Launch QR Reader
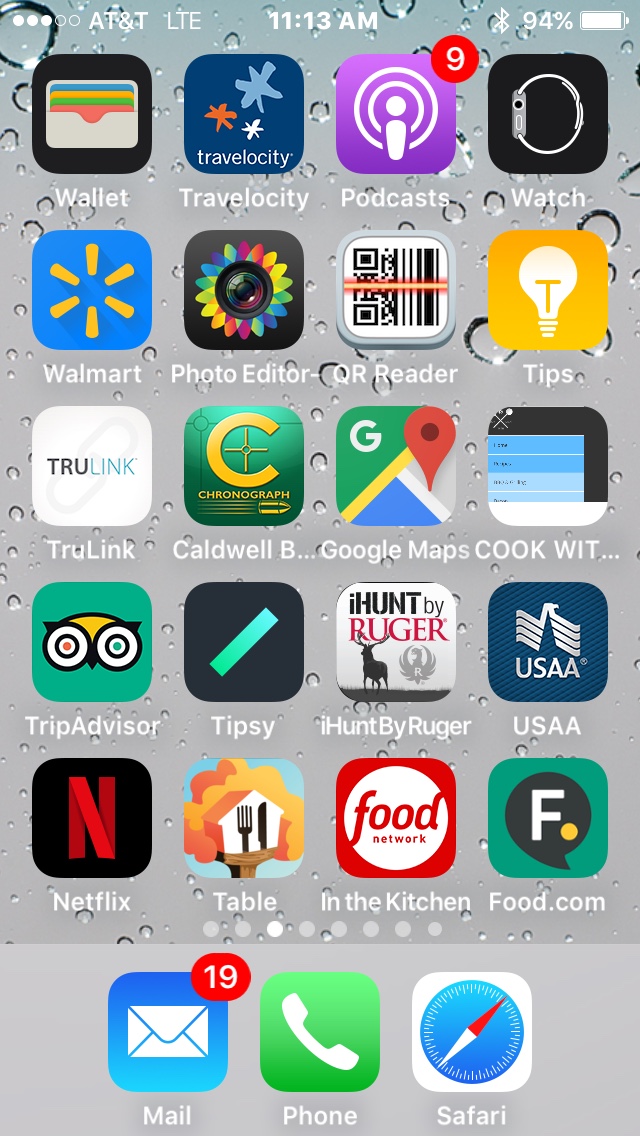This screenshot has height=1136, width=640. tap(396, 290)
